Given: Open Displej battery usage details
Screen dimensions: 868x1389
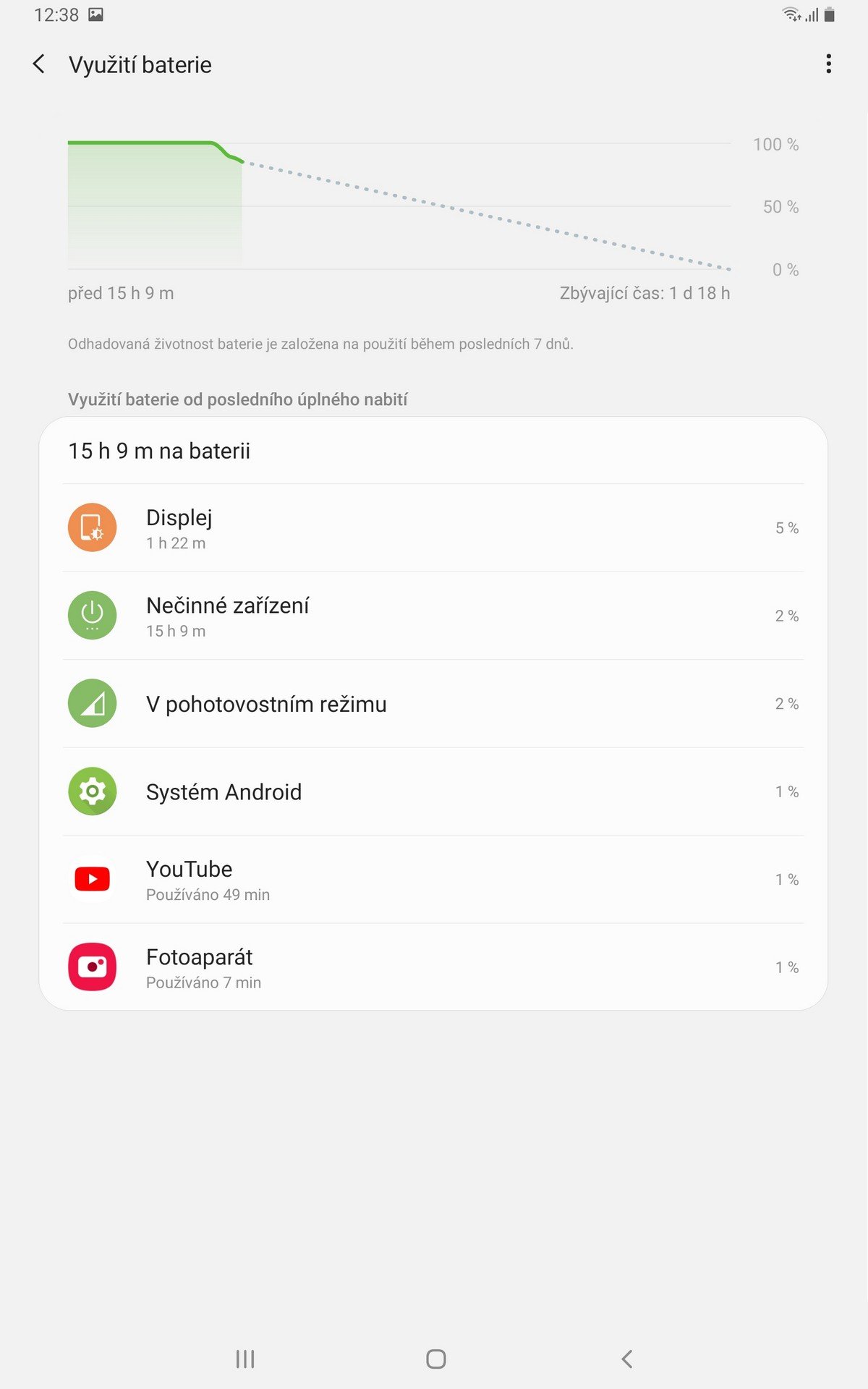Looking at the screenshot, I should tap(433, 528).
